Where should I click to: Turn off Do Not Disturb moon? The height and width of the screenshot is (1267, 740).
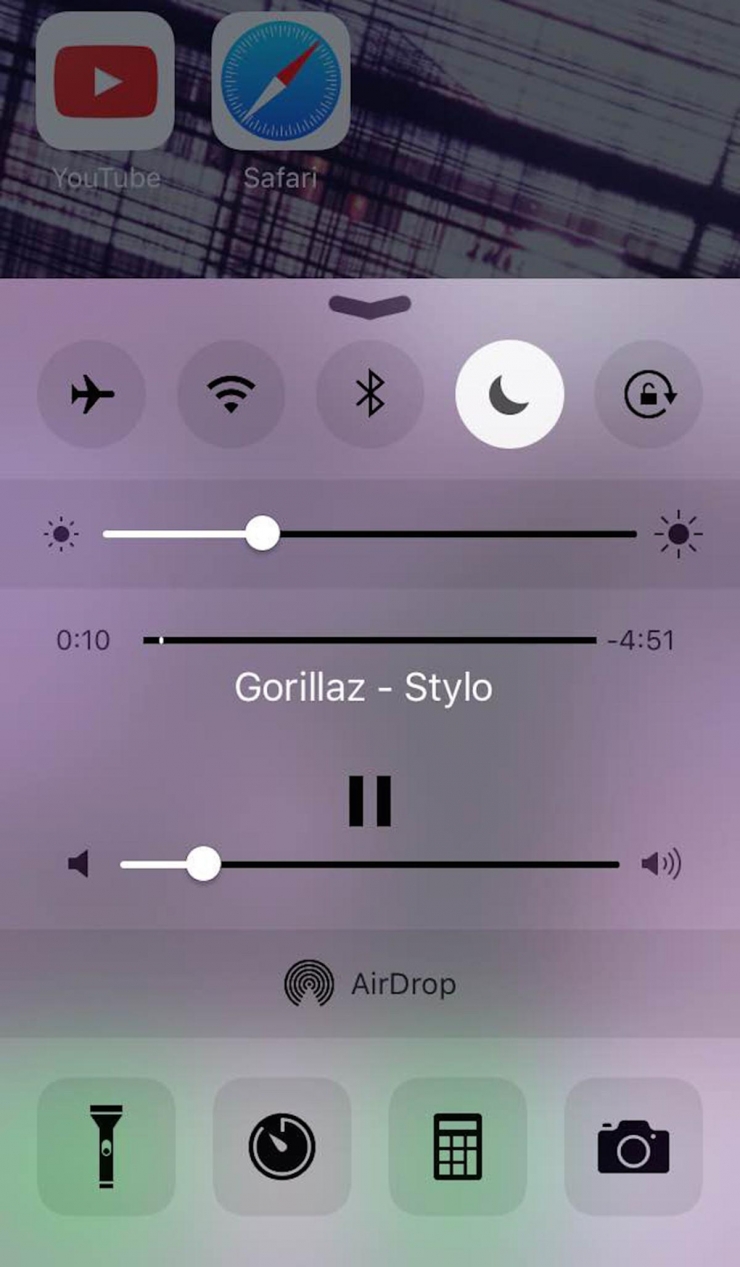[x=510, y=394]
